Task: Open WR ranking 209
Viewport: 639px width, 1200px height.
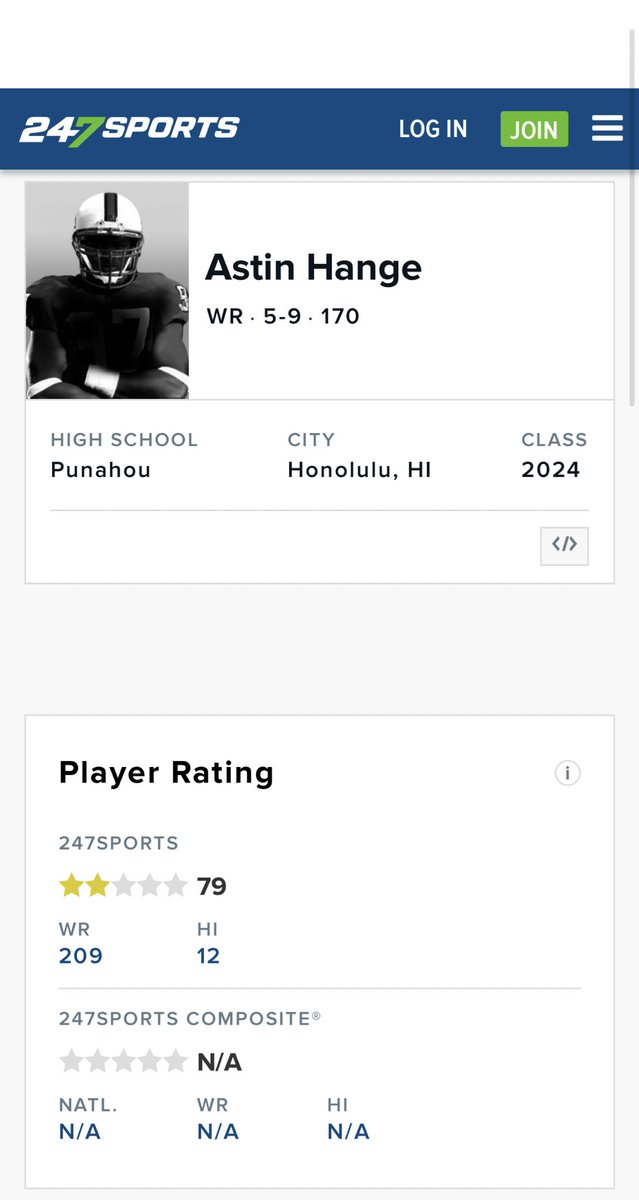Action: pyautogui.click(x=81, y=955)
